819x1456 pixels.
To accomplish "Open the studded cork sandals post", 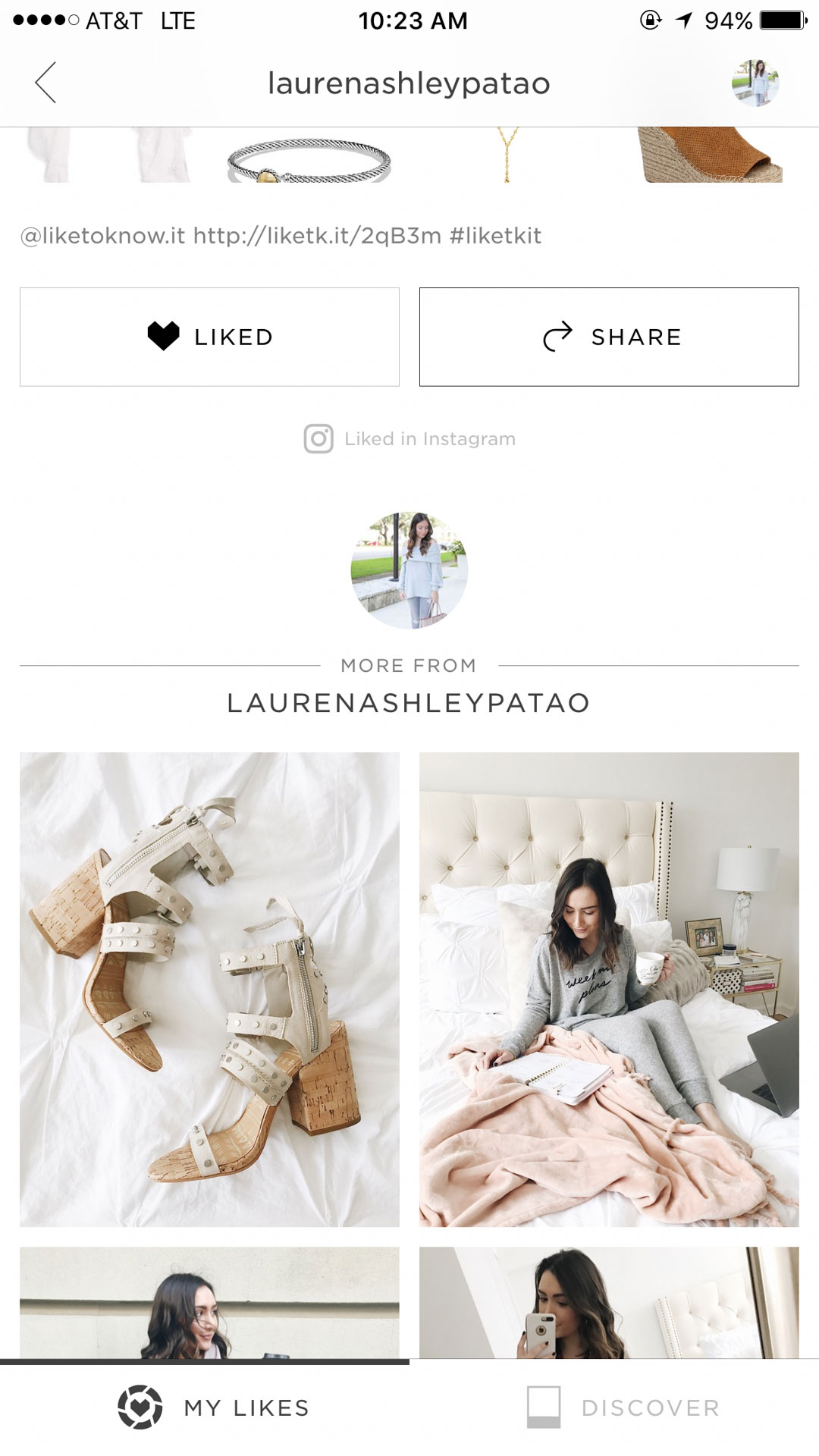I will coord(209,989).
